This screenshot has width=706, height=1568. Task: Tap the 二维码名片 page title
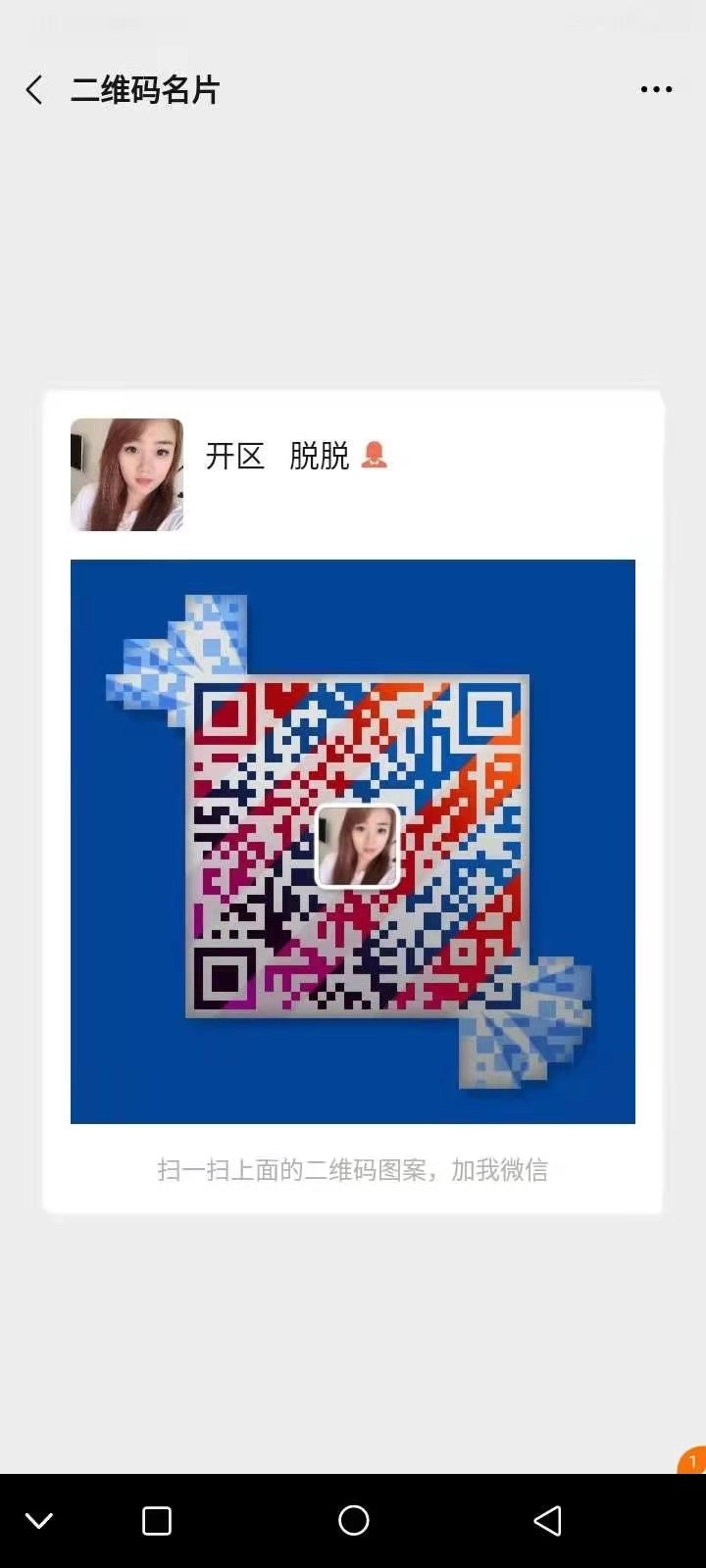point(145,89)
